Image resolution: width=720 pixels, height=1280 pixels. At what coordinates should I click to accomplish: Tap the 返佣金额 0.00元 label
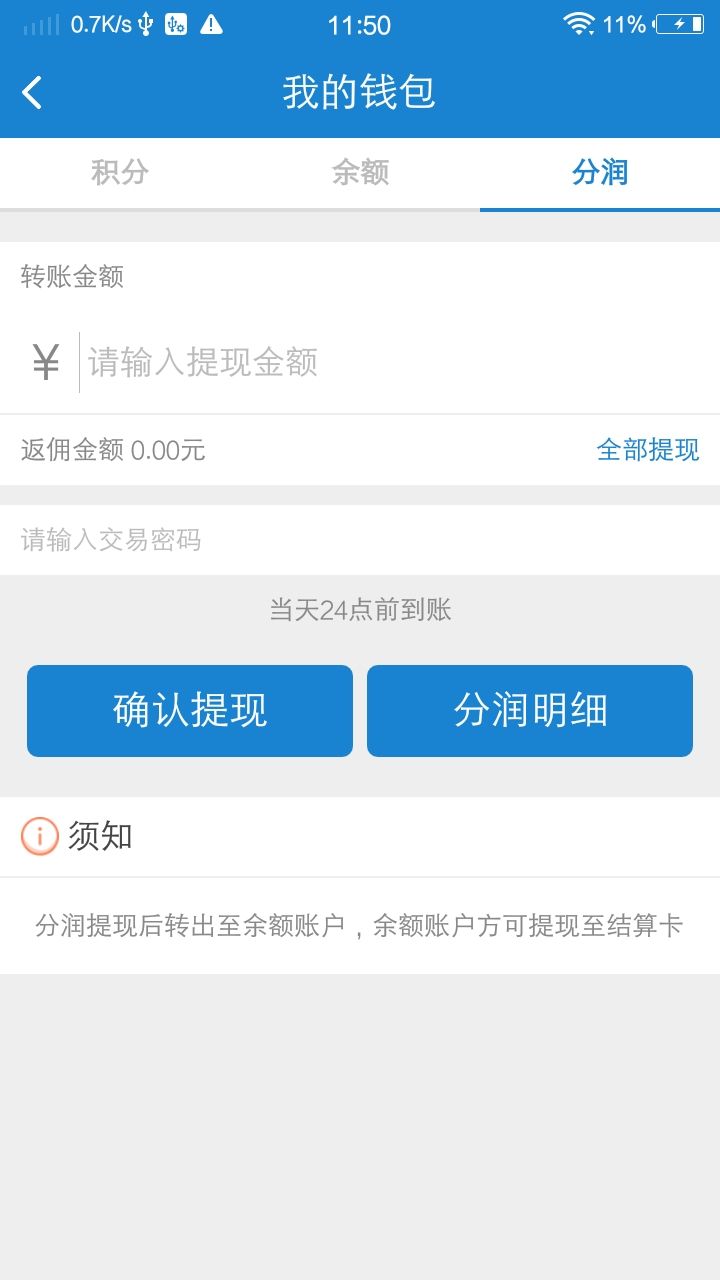(x=112, y=451)
